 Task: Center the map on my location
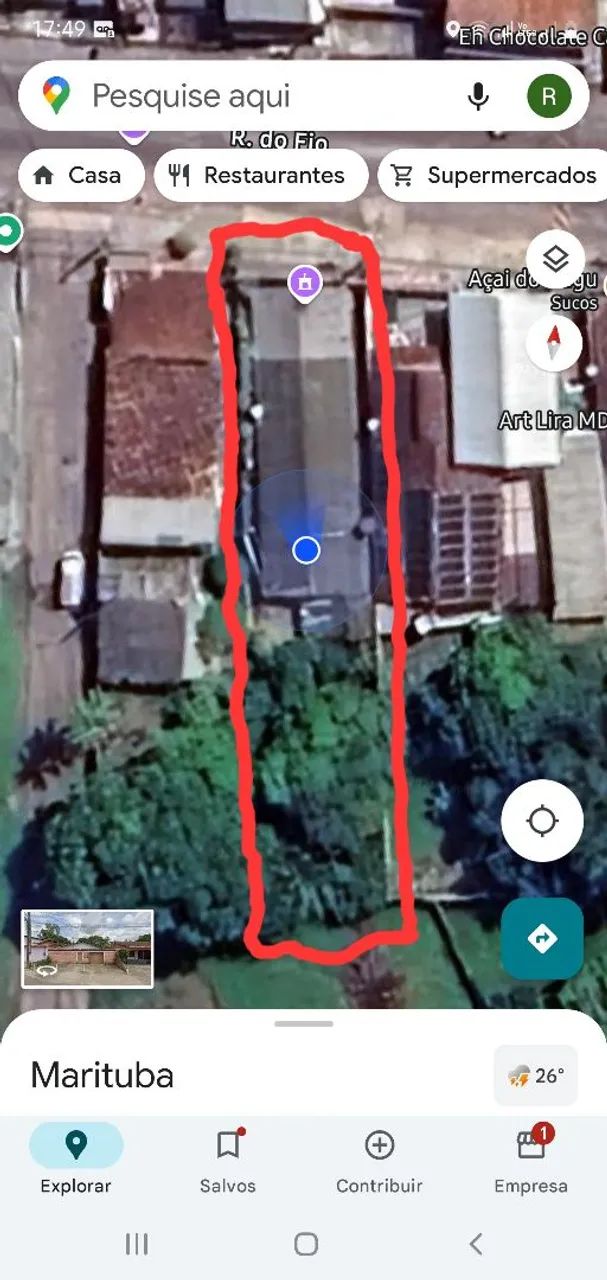[x=542, y=821]
